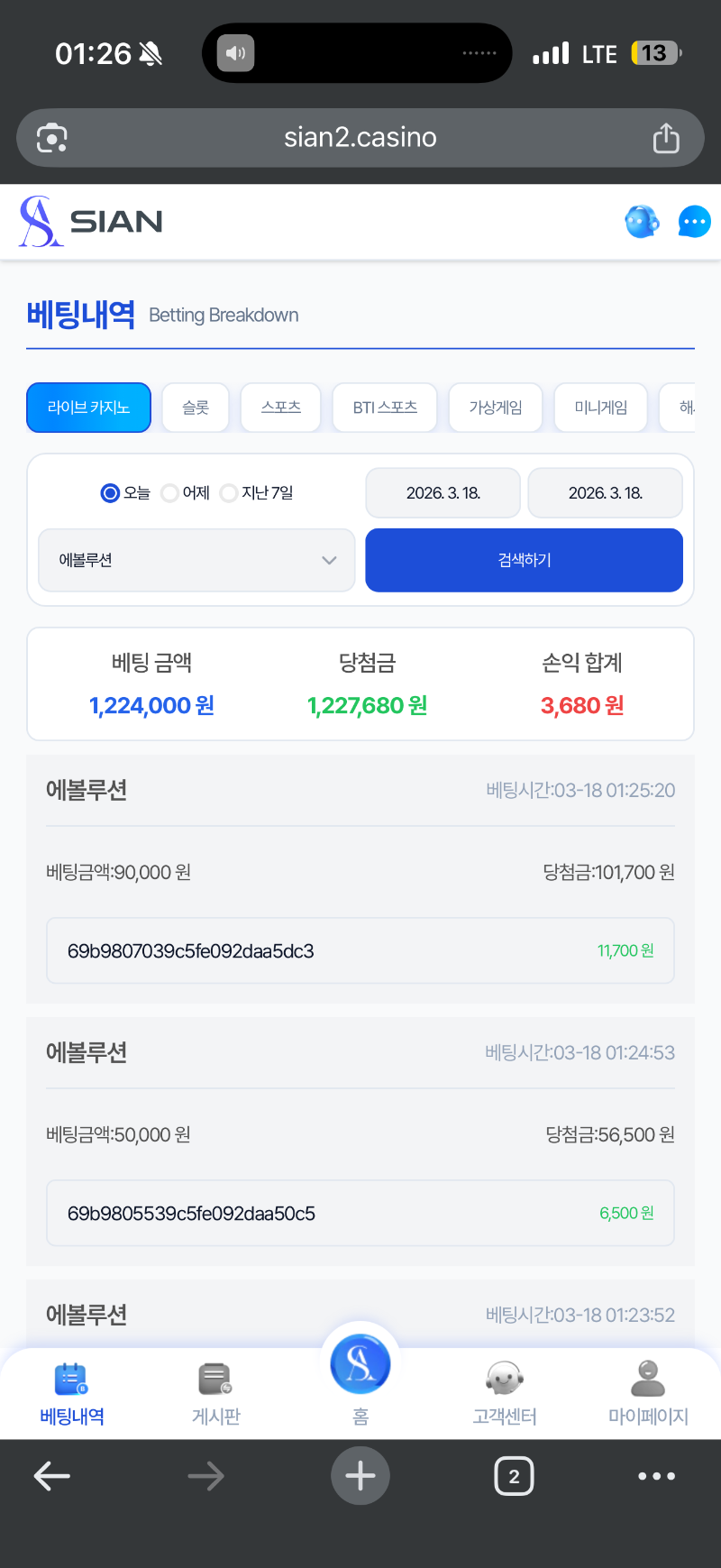This screenshot has height=1568, width=721.
Task: Select the 라이브 카지노 tab
Action: [x=88, y=408]
